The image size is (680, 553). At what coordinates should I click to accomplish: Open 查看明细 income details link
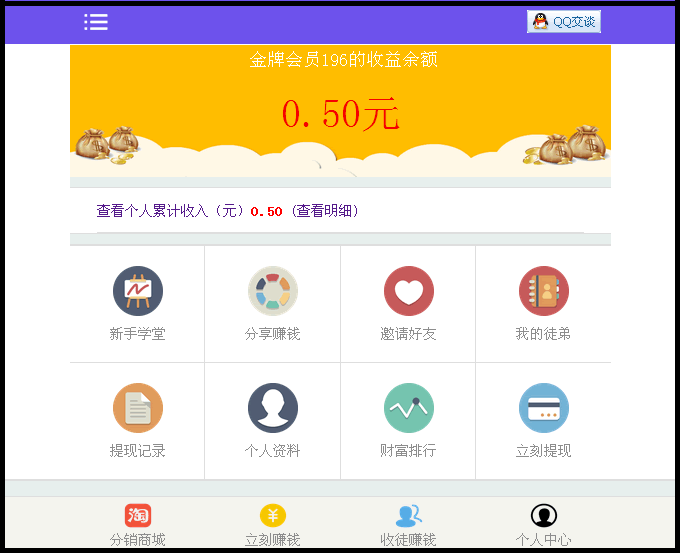326,211
